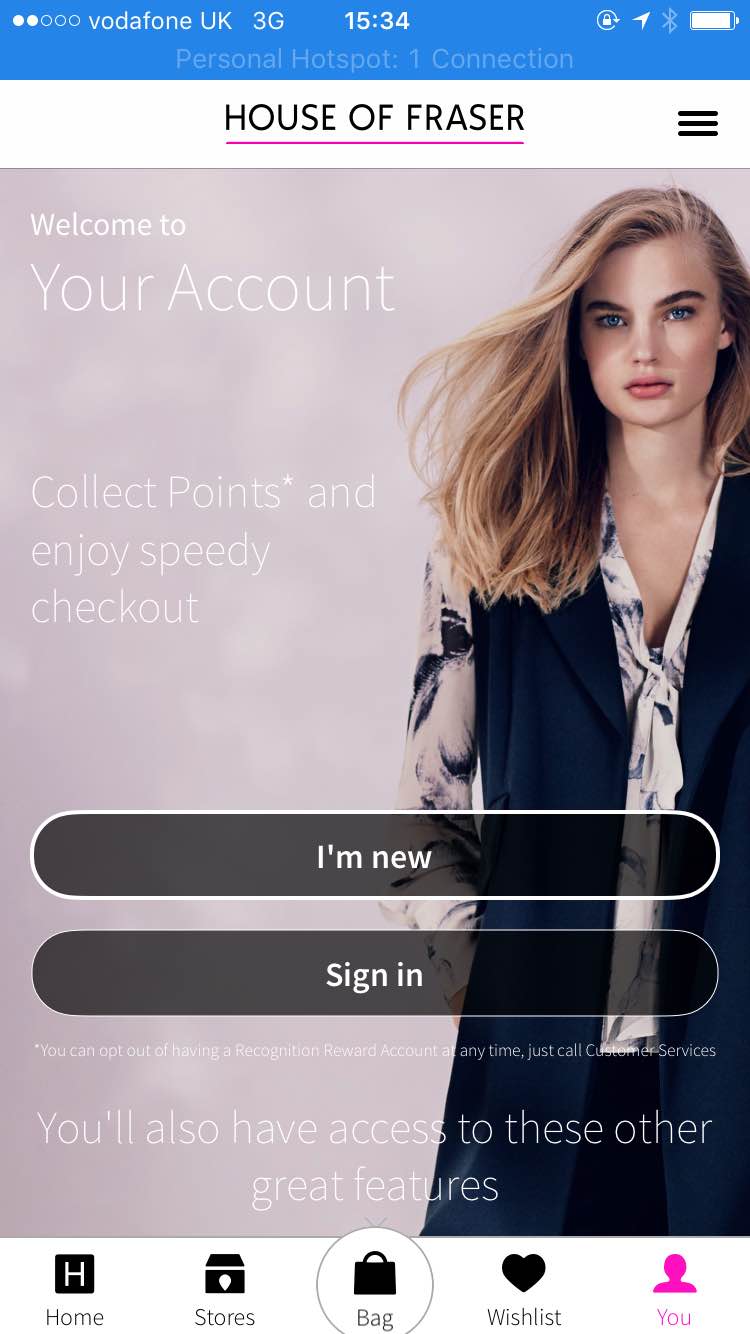Sign in to your account
750x1334 pixels.
375,974
